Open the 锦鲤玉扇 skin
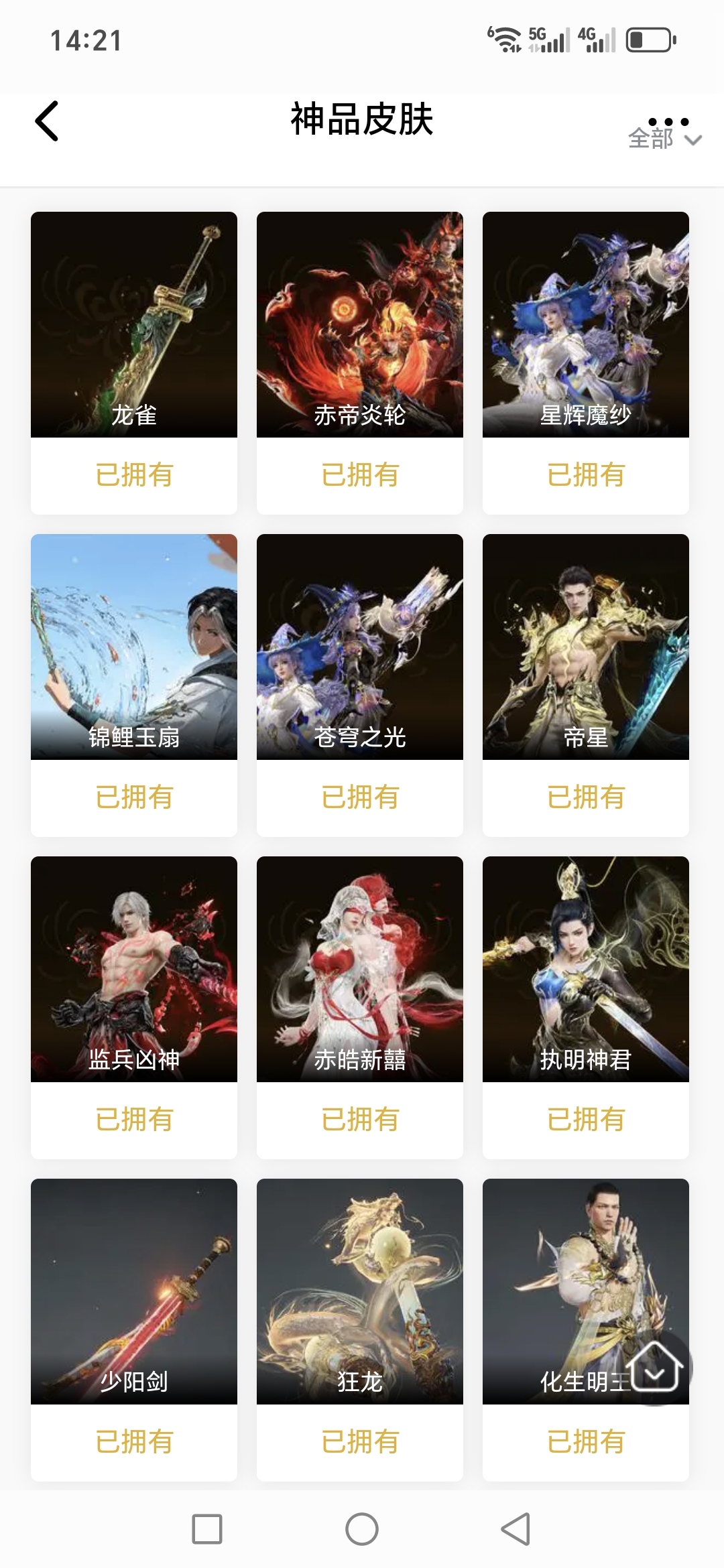 tap(134, 647)
